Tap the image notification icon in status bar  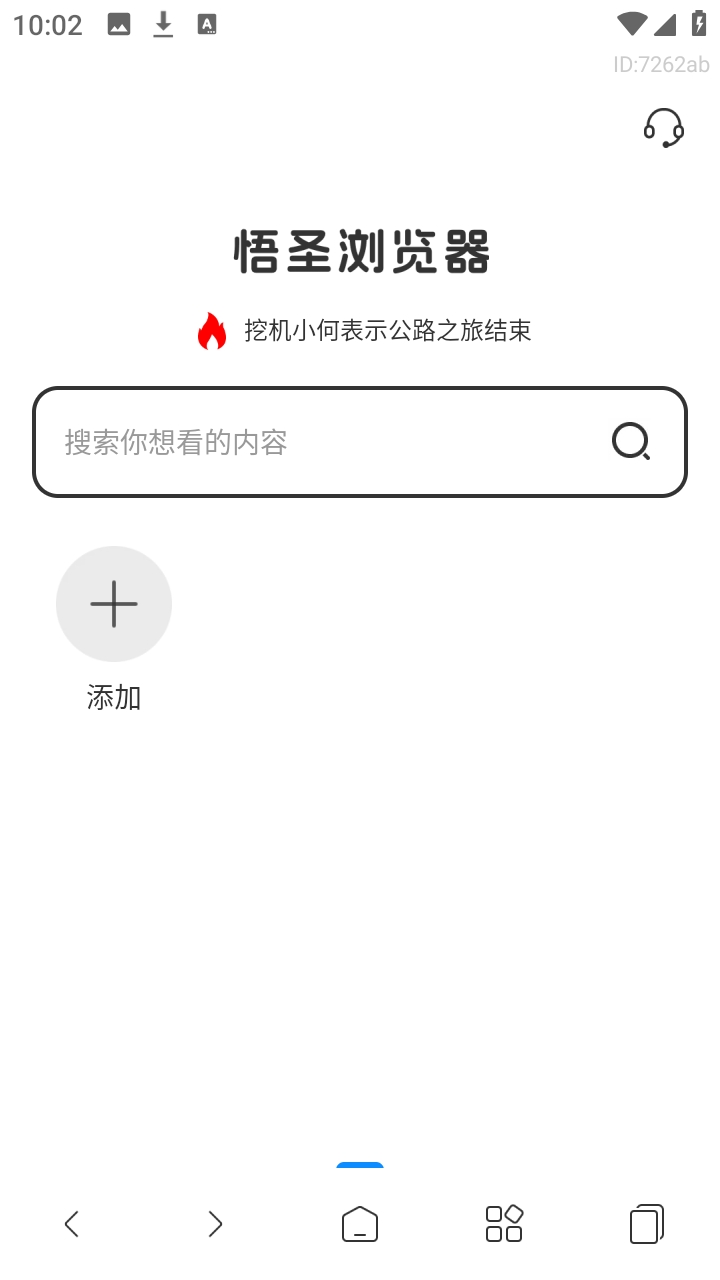[x=118, y=24]
